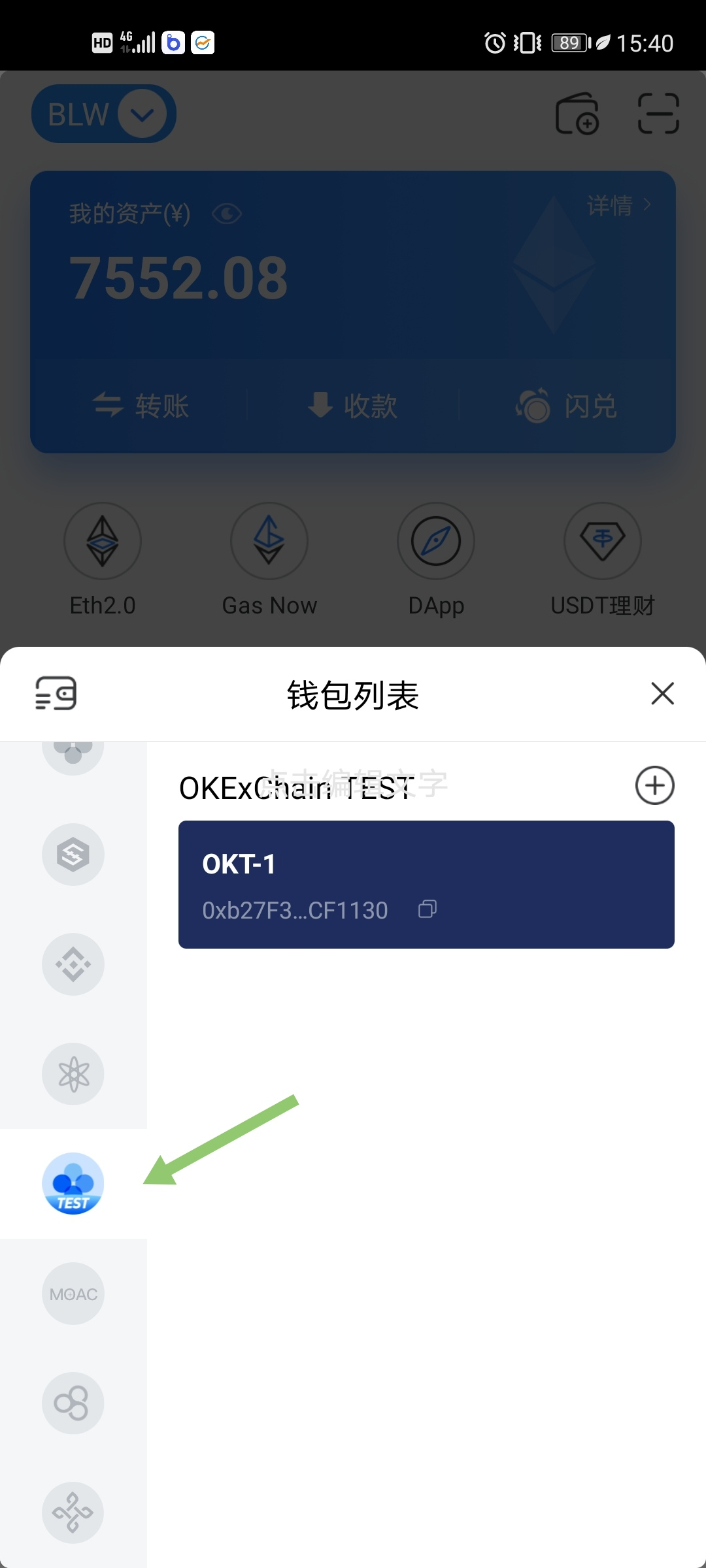The image size is (706, 1568).
Task: Switch to the Cosmos atom chain icon
Action: 73,1074
